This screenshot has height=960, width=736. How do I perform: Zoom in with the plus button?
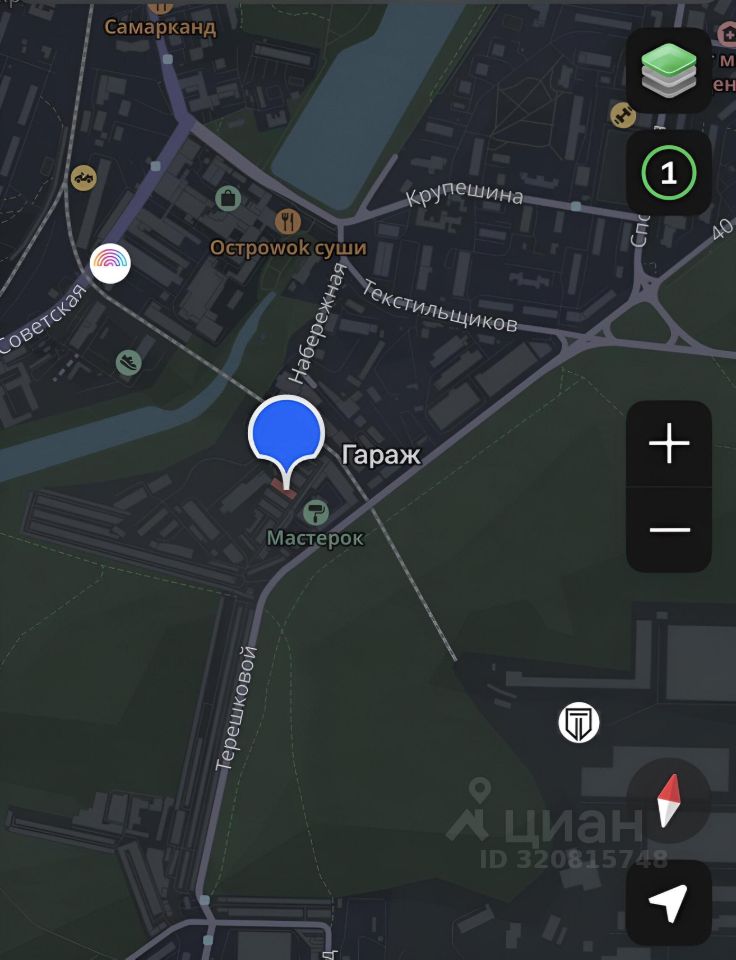point(668,443)
